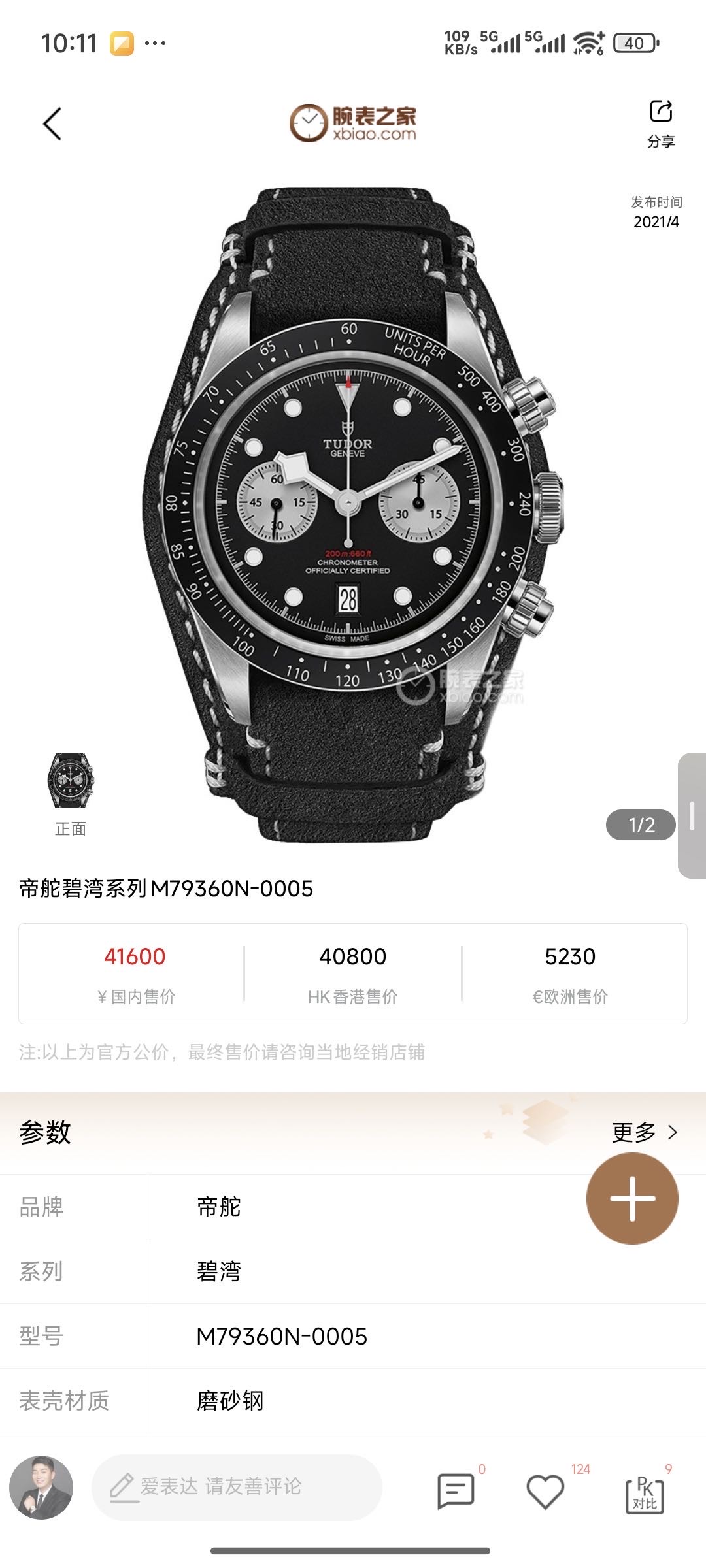Image resolution: width=706 pixels, height=1568 pixels.
Task: Open 更多 to see all parameters
Action: (x=645, y=1132)
